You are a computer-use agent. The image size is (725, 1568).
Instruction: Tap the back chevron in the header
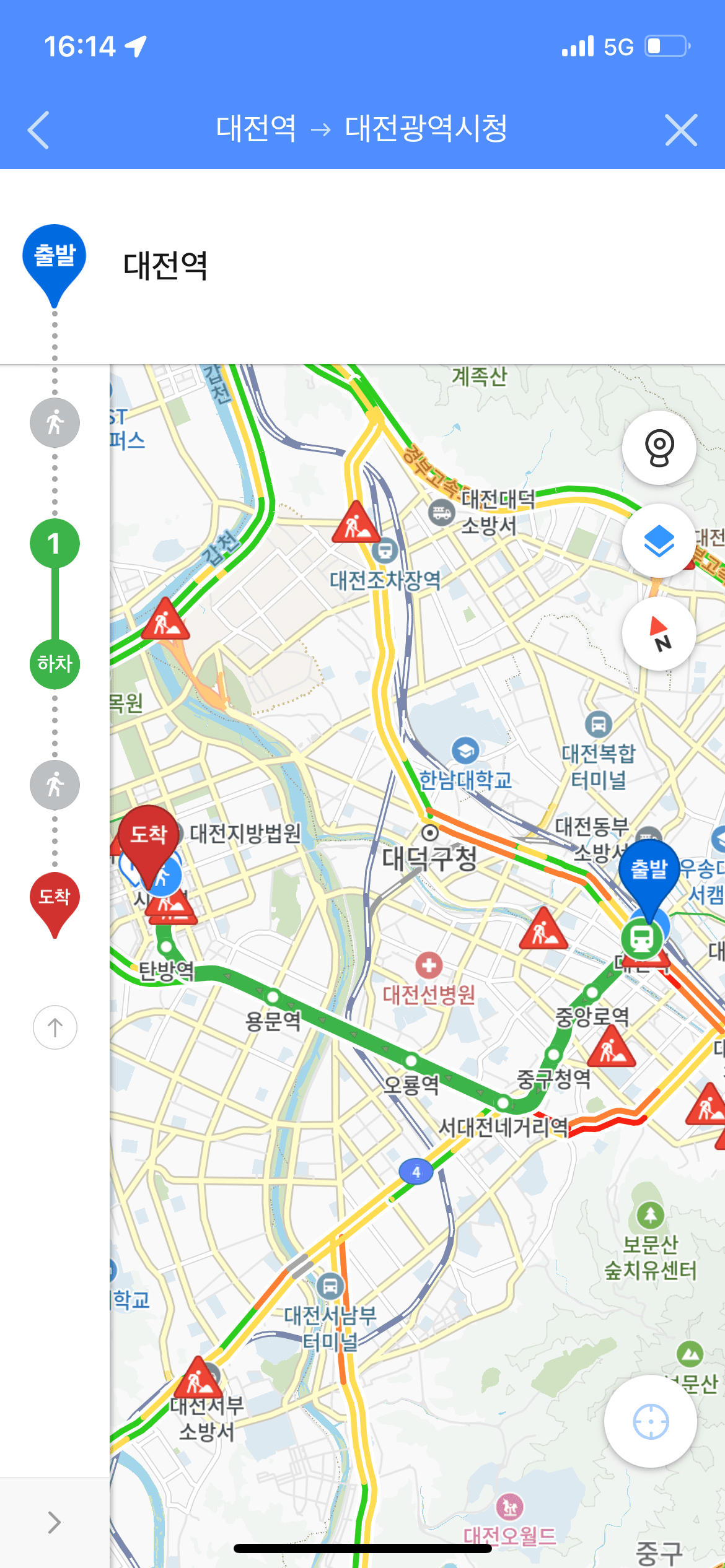click(x=38, y=129)
